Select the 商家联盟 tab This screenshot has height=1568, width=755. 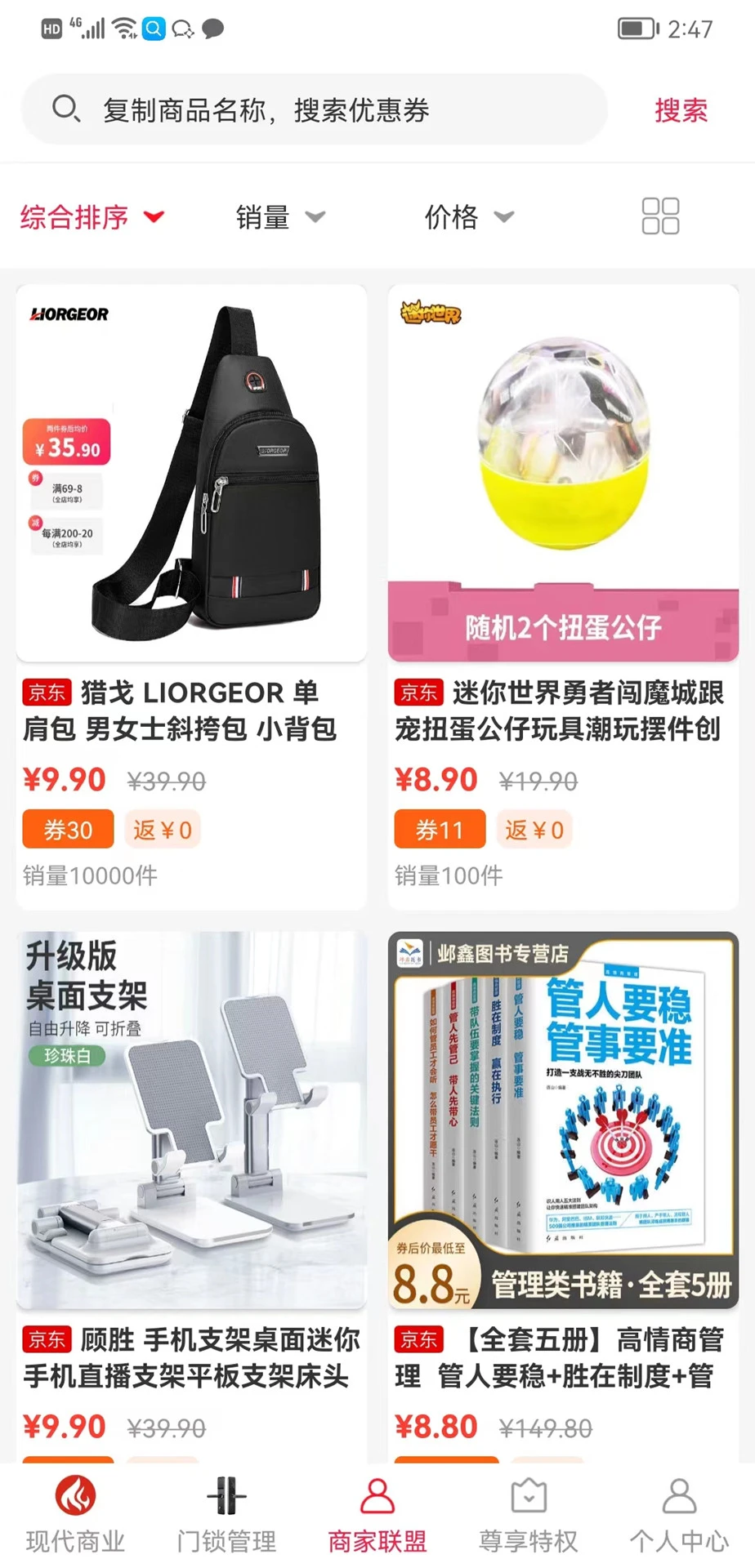tap(377, 1515)
